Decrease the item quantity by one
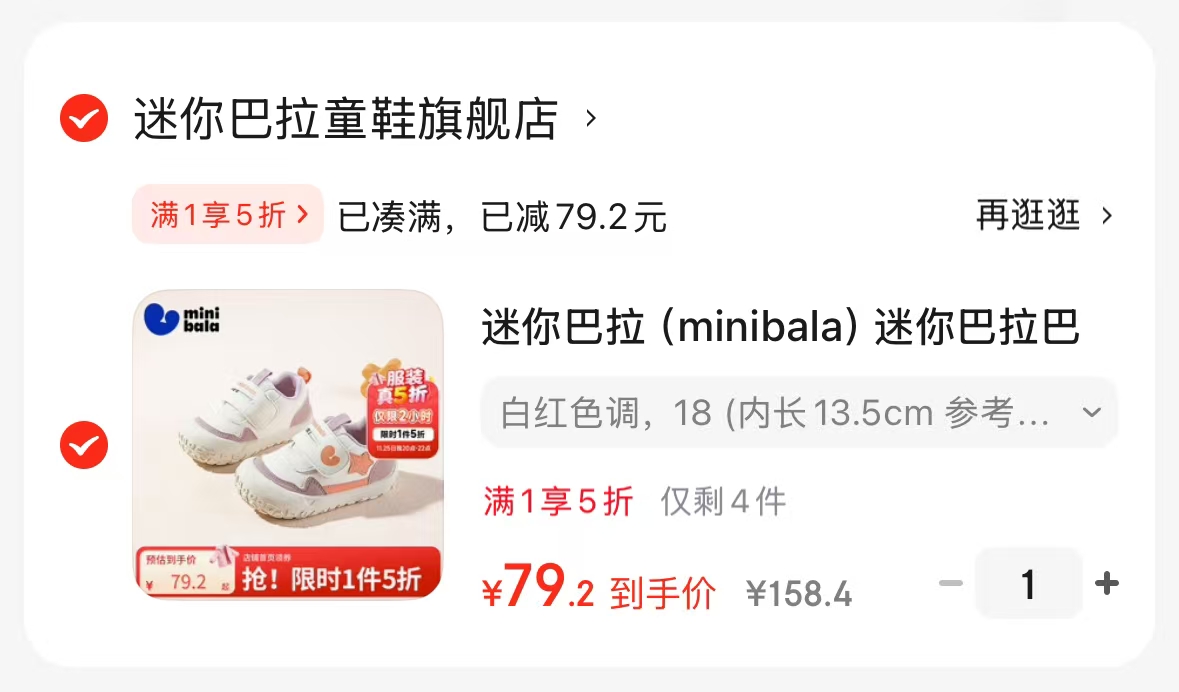This screenshot has height=692, width=1179. pos(950,583)
